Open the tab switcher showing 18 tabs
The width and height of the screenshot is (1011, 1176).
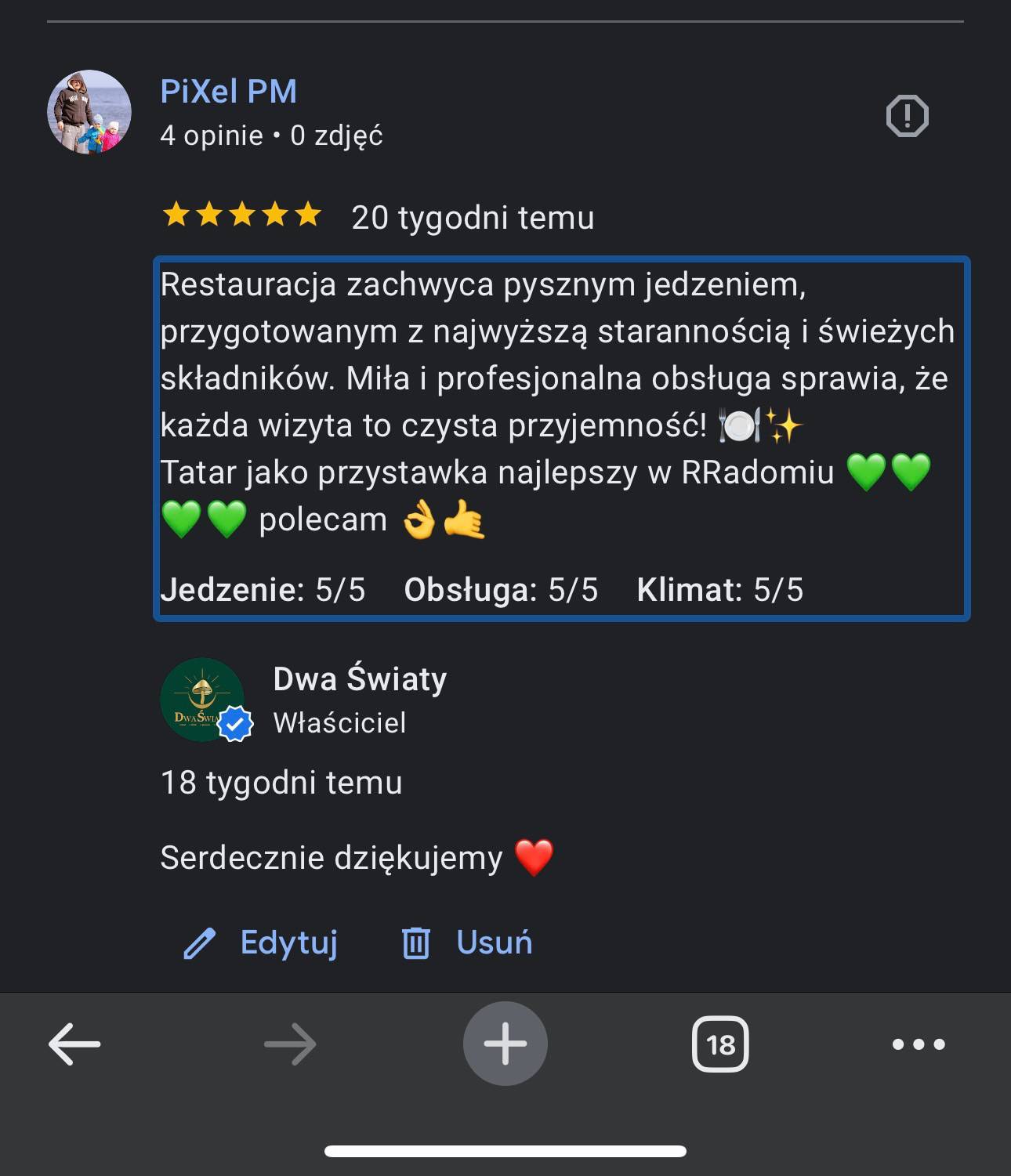[x=720, y=1044]
